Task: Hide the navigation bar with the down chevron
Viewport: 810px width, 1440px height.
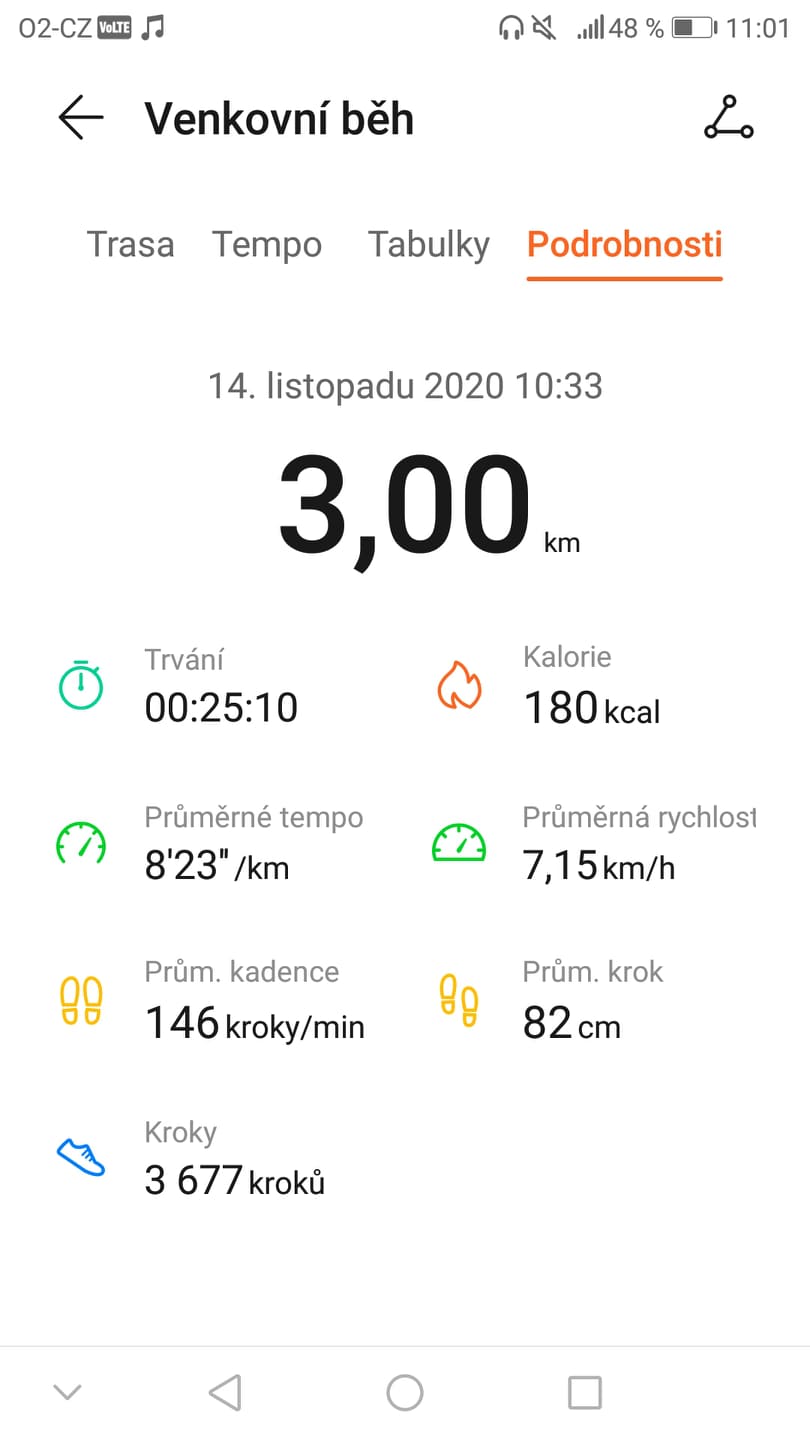Action: pyautogui.click(x=67, y=1392)
